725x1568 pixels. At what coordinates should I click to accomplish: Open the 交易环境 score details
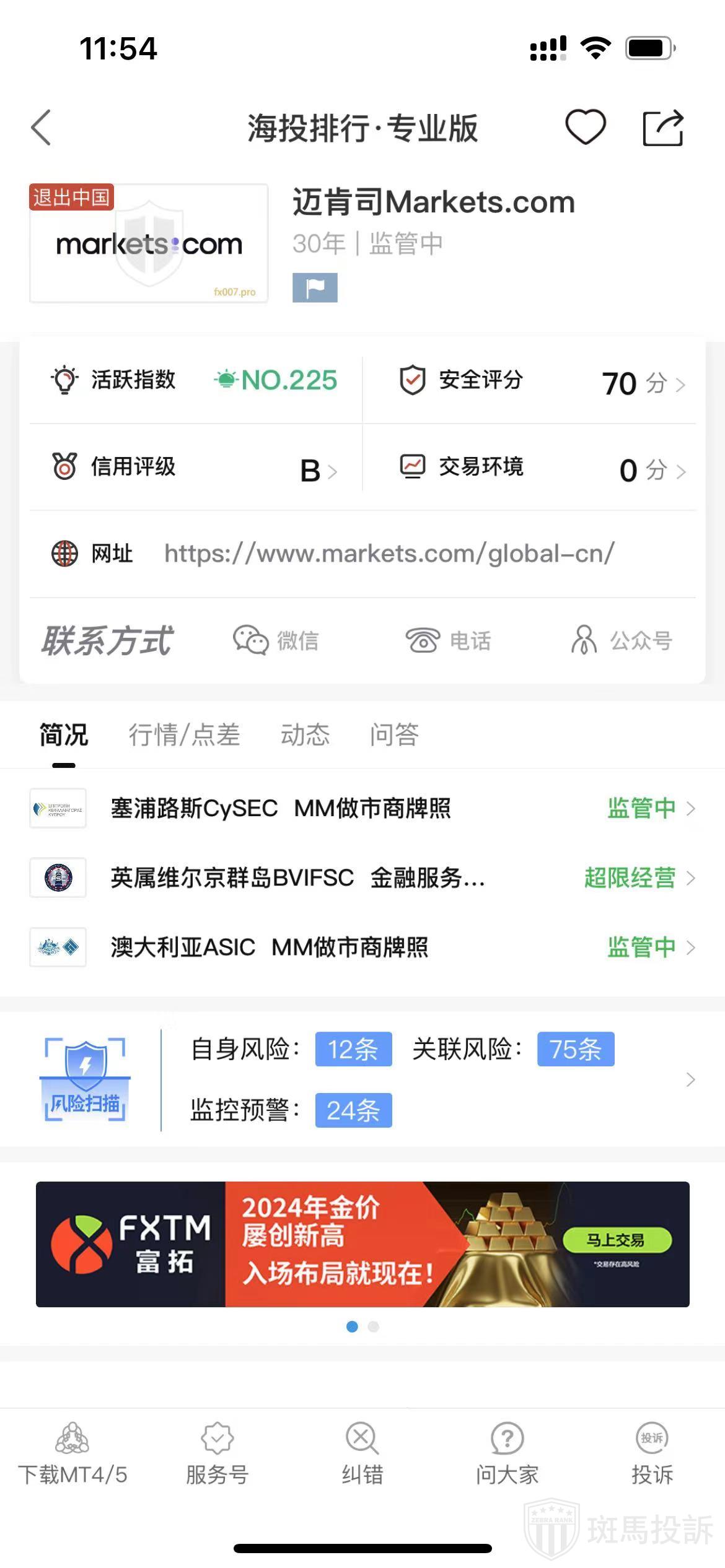click(542, 468)
